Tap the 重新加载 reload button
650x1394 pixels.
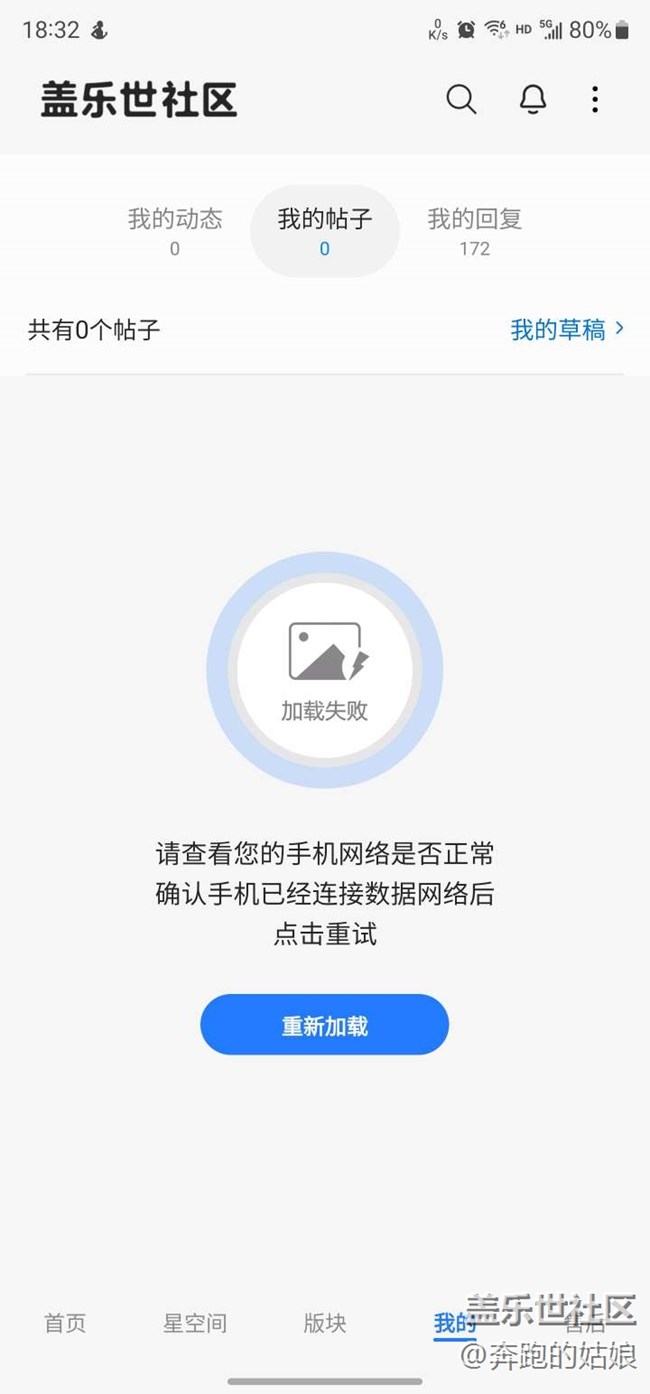point(325,1025)
